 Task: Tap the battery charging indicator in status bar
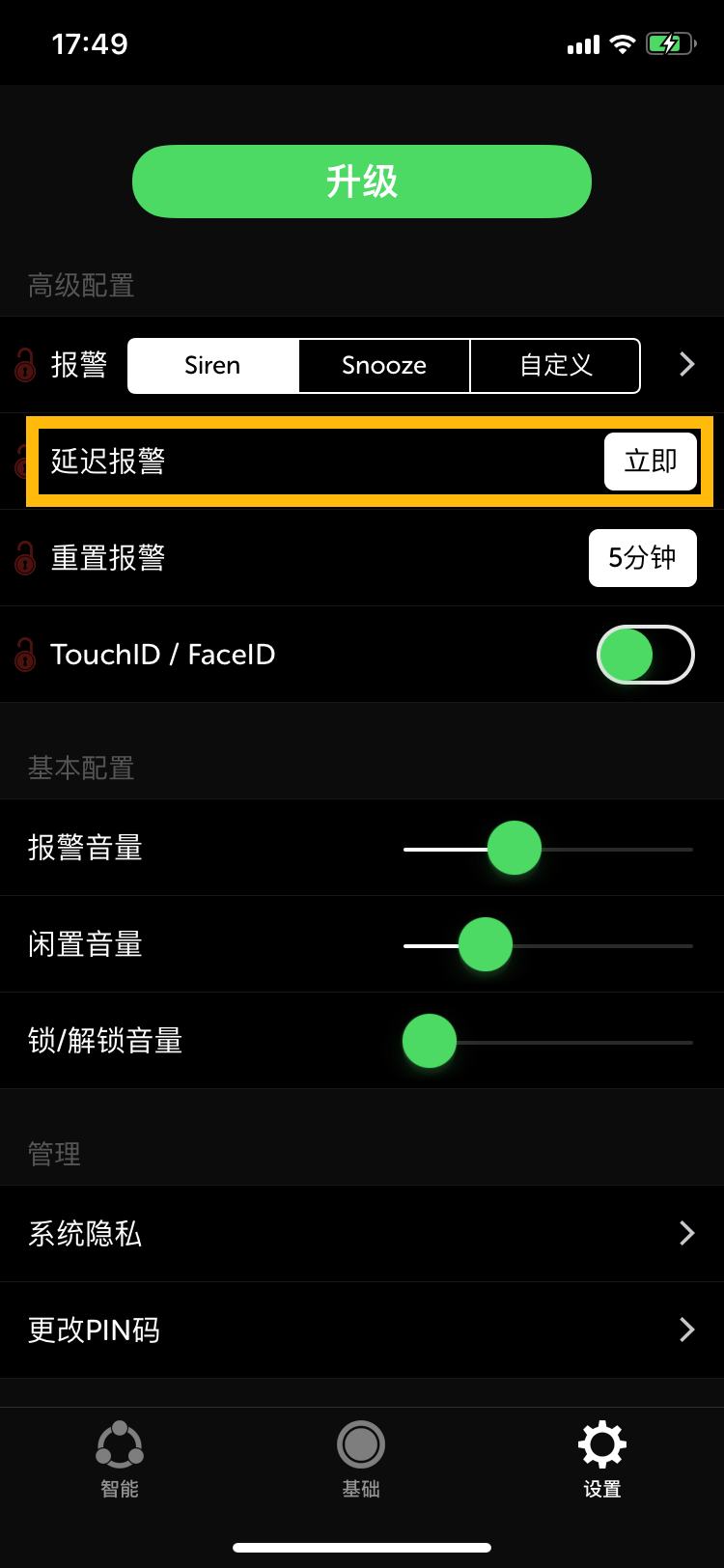click(x=670, y=42)
